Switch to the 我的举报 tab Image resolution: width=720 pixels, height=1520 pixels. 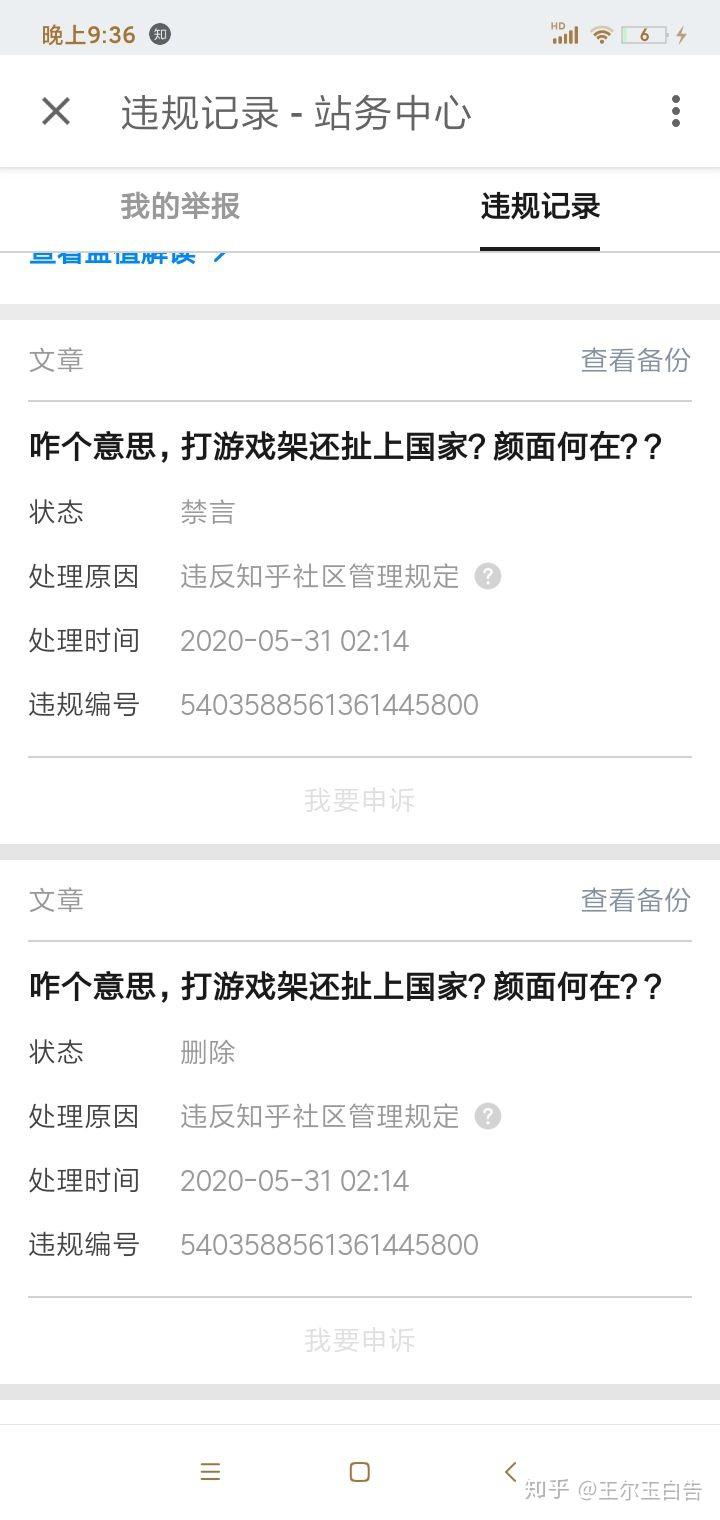pos(180,206)
